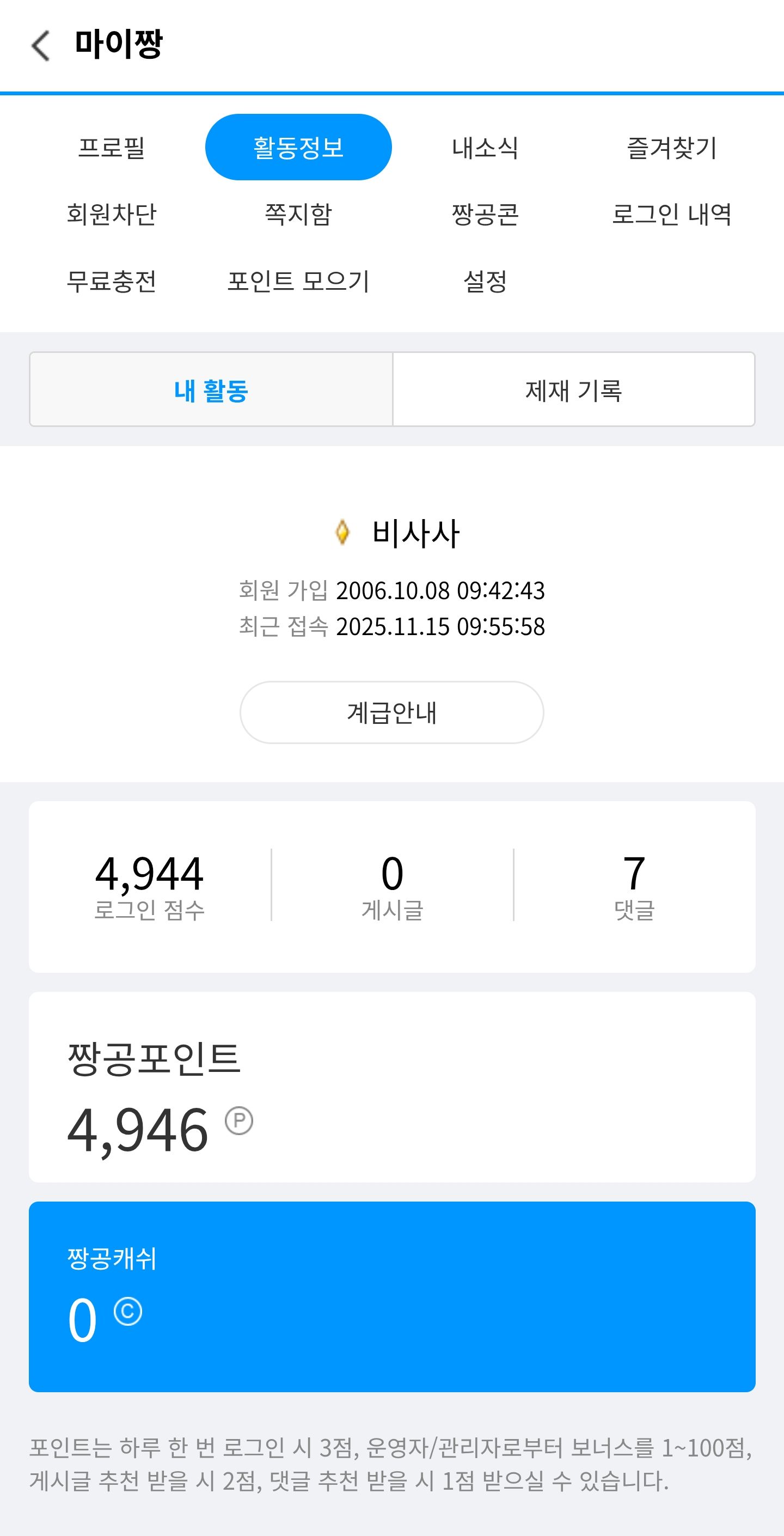Open the 내소식 tab
Screen dimensions: 784x1536
(x=485, y=147)
